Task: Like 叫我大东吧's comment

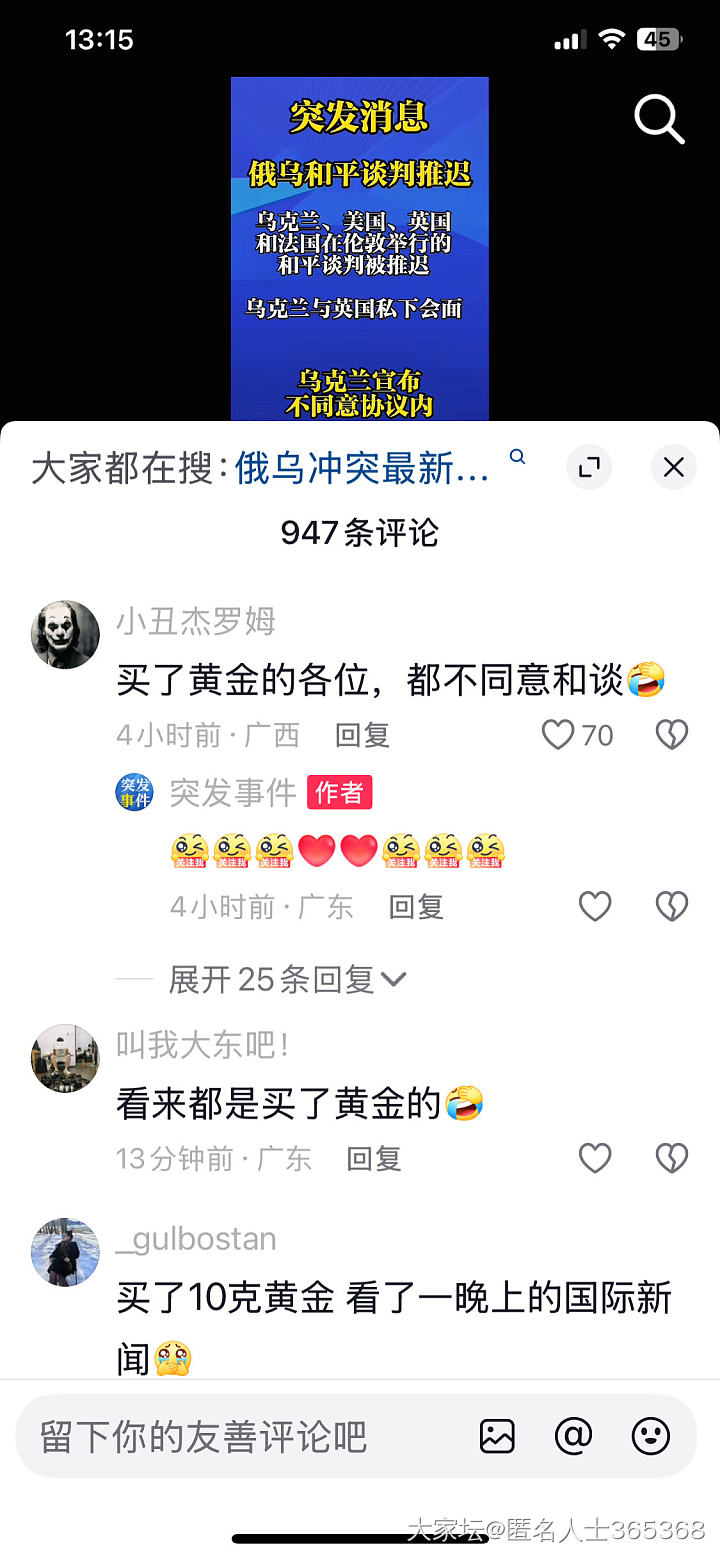Action: click(595, 1159)
